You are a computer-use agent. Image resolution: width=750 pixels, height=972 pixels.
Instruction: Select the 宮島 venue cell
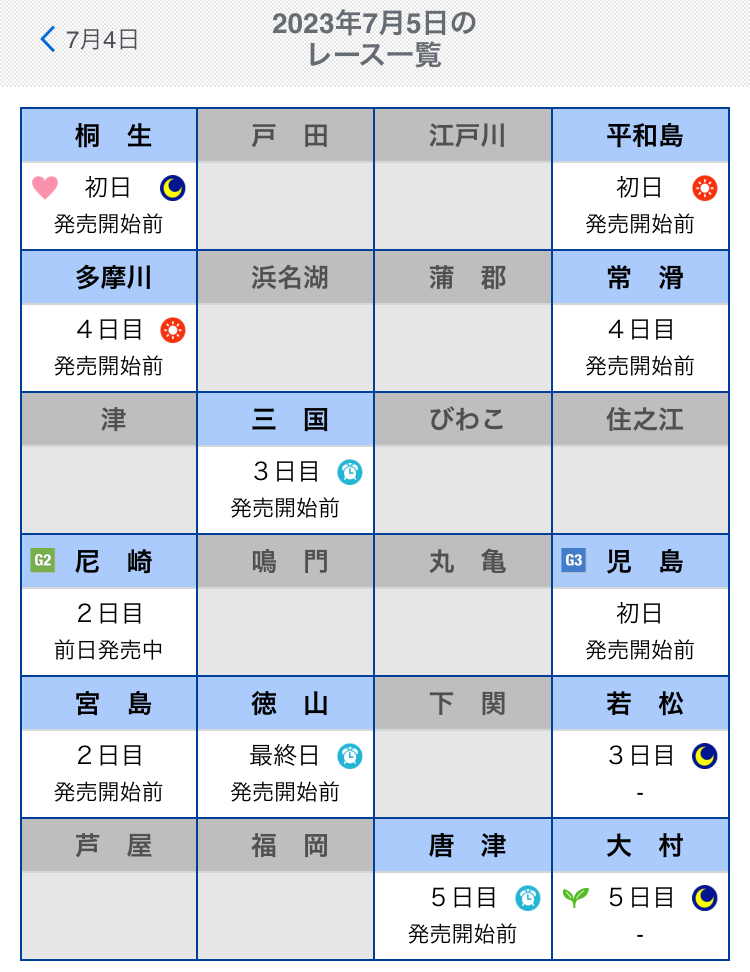(109, 748)
